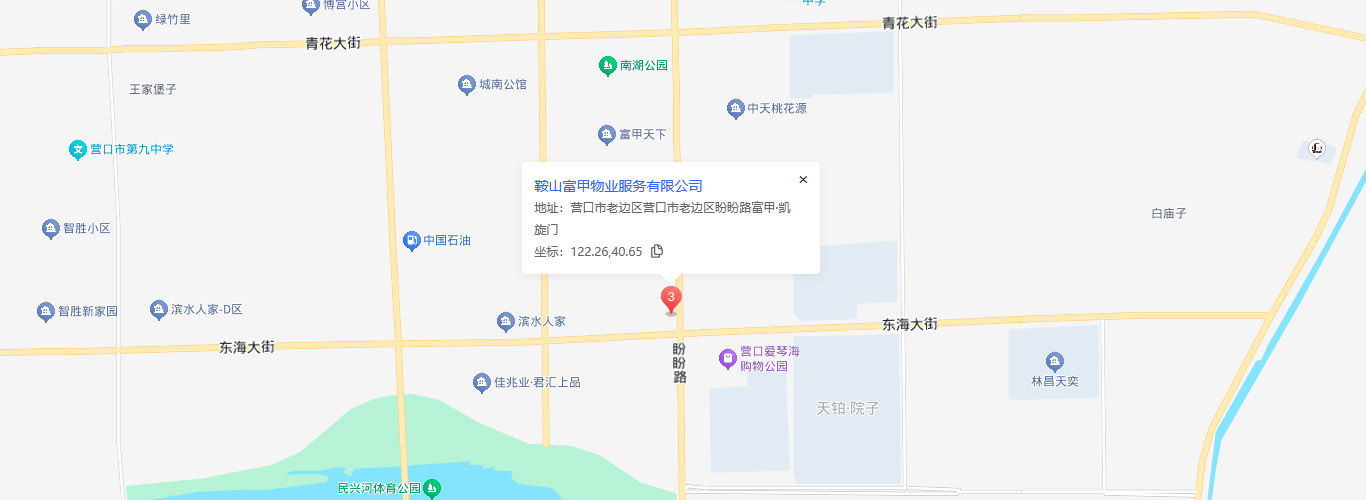Select the 营口爱琴海购物公园 marker
Image resolution: width=1366 pixels, height=500 pixels.
[x=729, y=356]
